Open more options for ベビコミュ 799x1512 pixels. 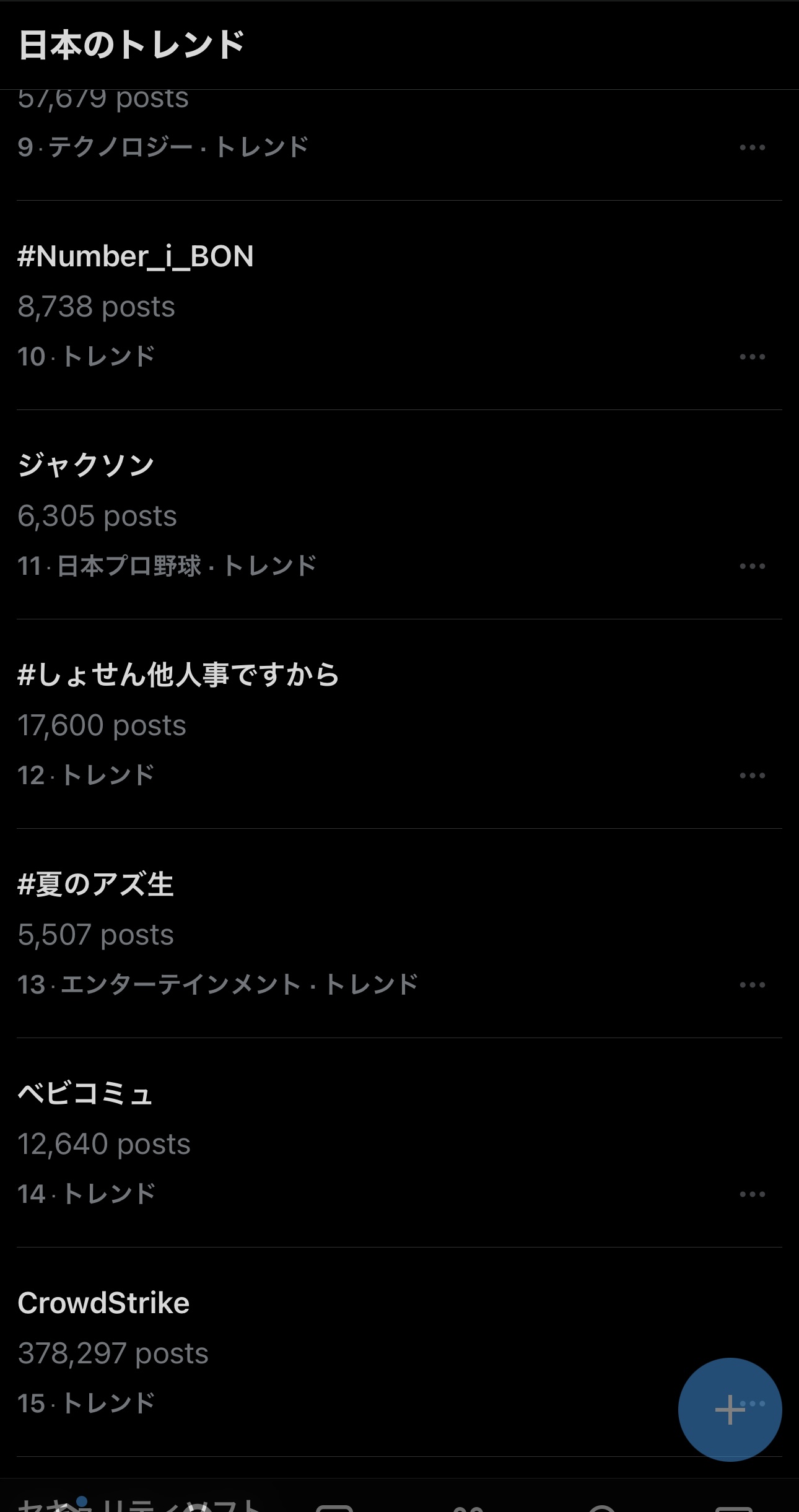tap(753, 1194)
